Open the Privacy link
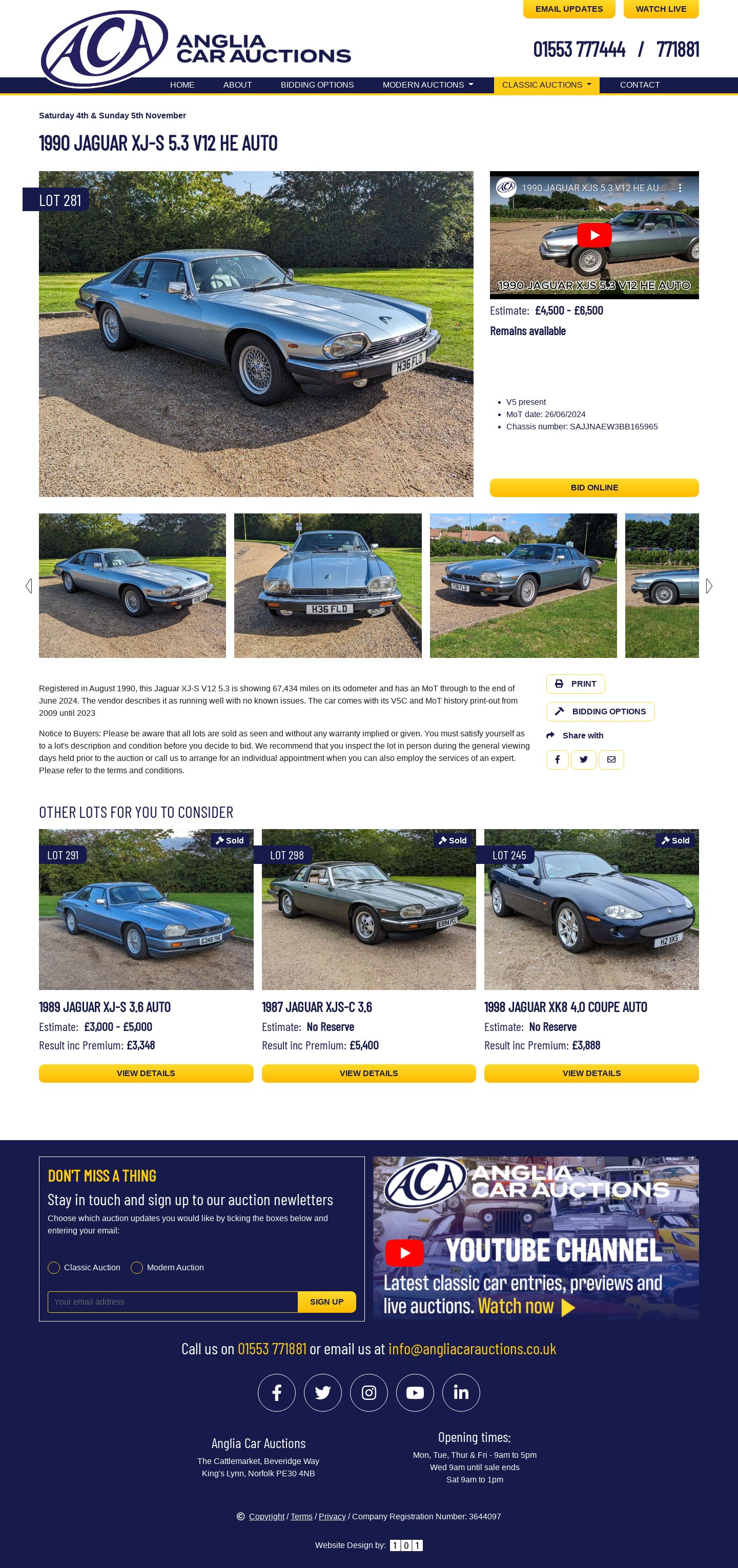 [332, 1516]
